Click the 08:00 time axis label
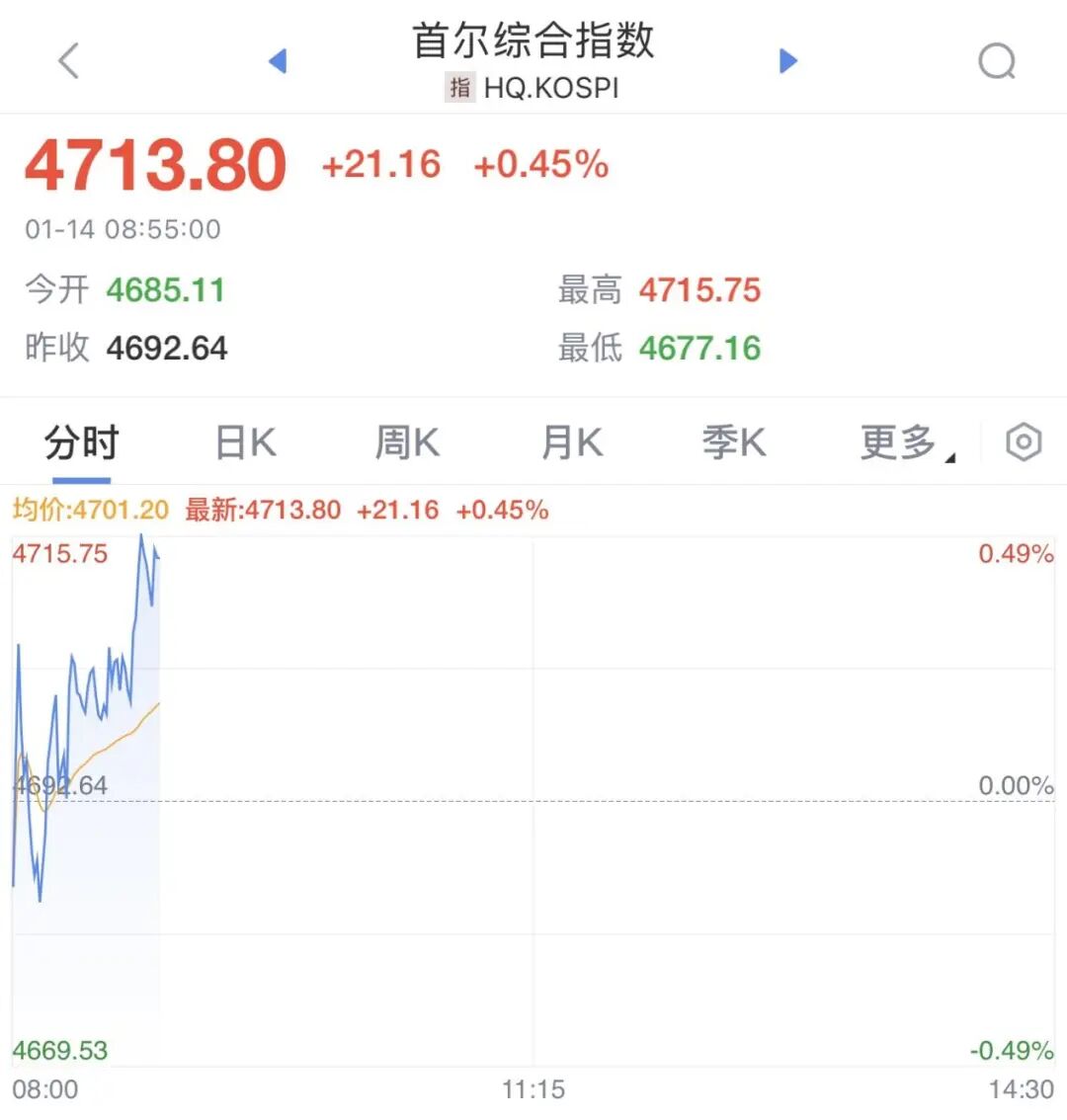The width and height of the screenshot is (1067, 1120). 47,1091
